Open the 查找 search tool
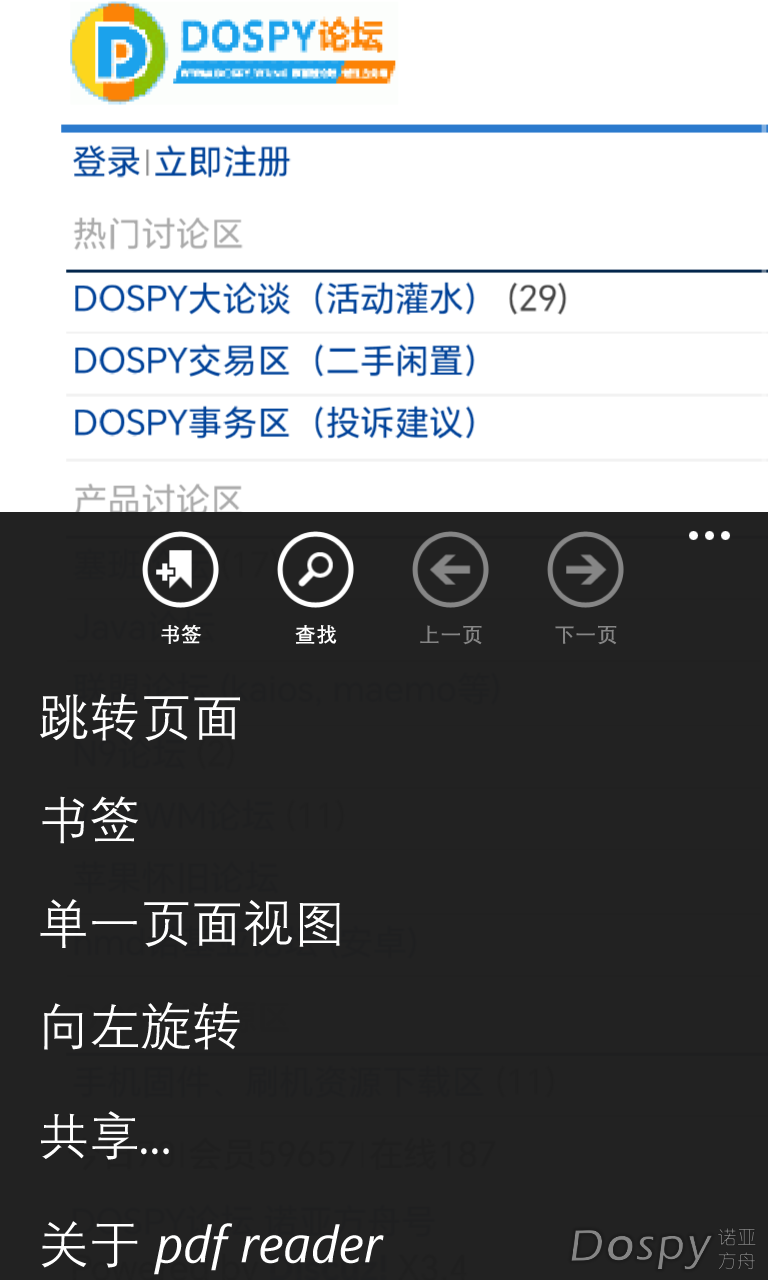Image resolution: width=768 pixels, height=1280 pixels. click(x=315, y=570)
